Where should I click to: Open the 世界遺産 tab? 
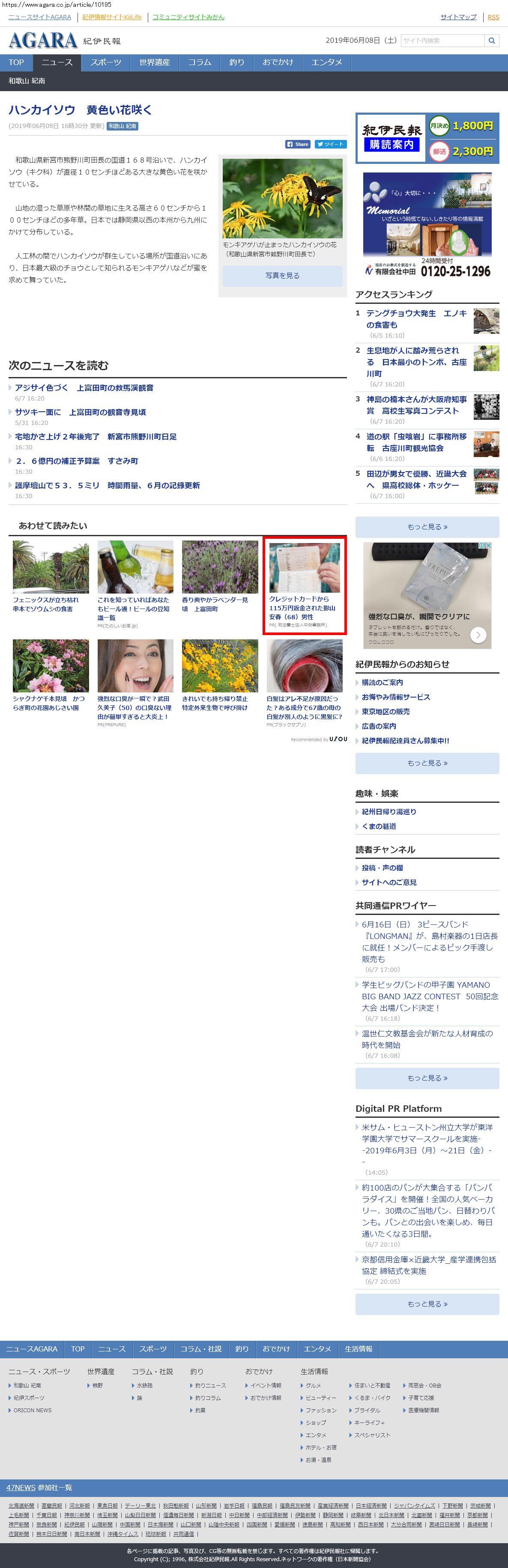point(154,63)
